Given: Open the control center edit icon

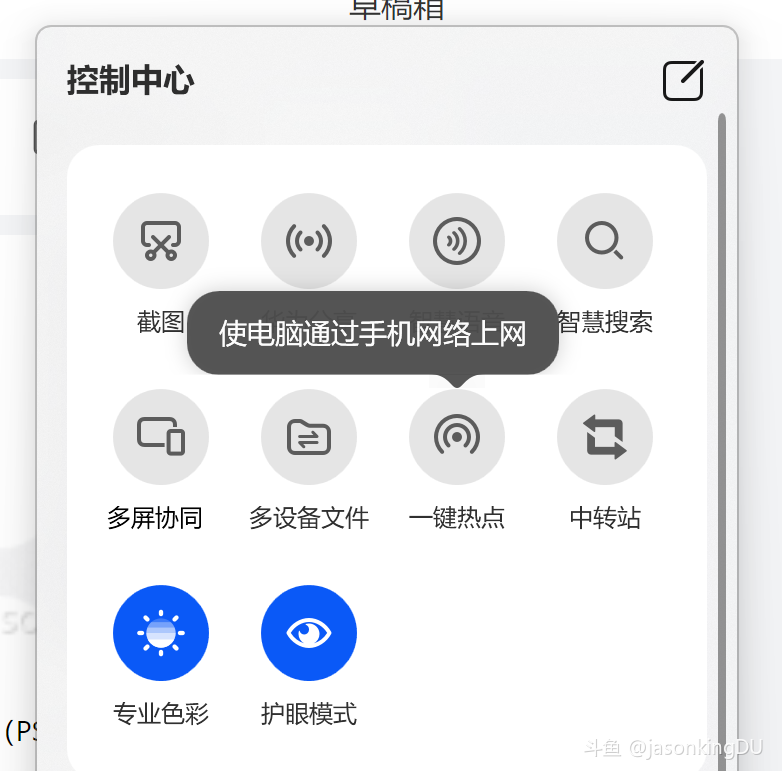Looking at the screenshot, I should pos(683,80).
